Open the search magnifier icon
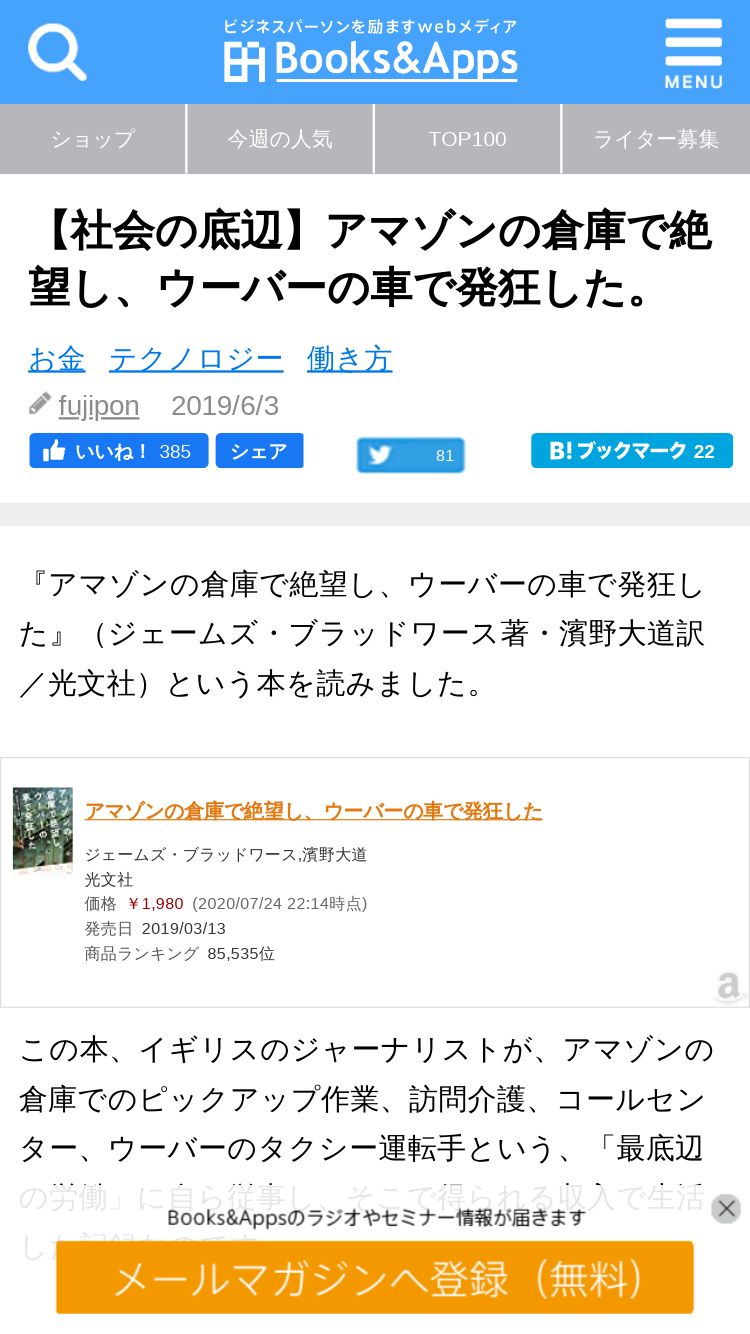The height and width of the screenshot is (1334, 750). tap(57, 52)
